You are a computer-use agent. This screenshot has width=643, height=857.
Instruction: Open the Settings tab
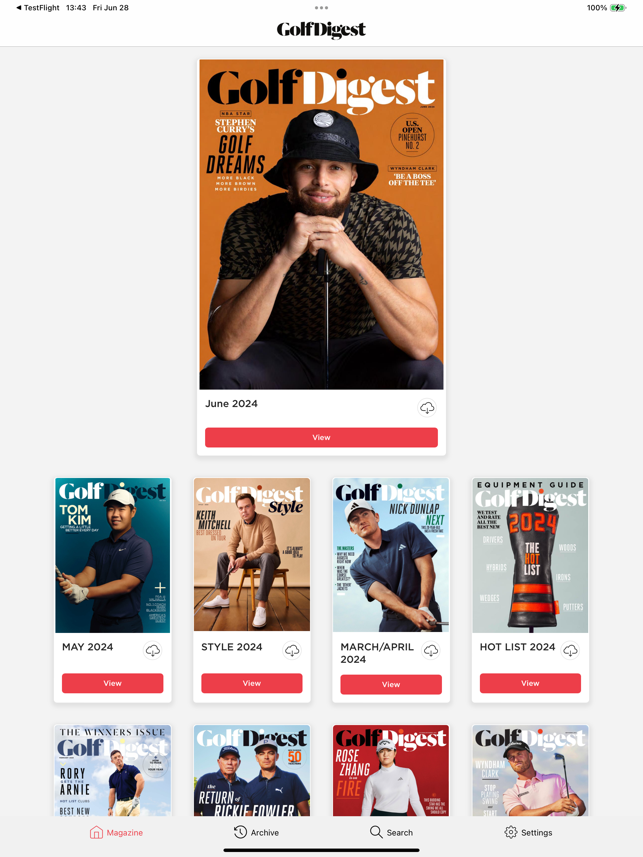tap(528, 832)
